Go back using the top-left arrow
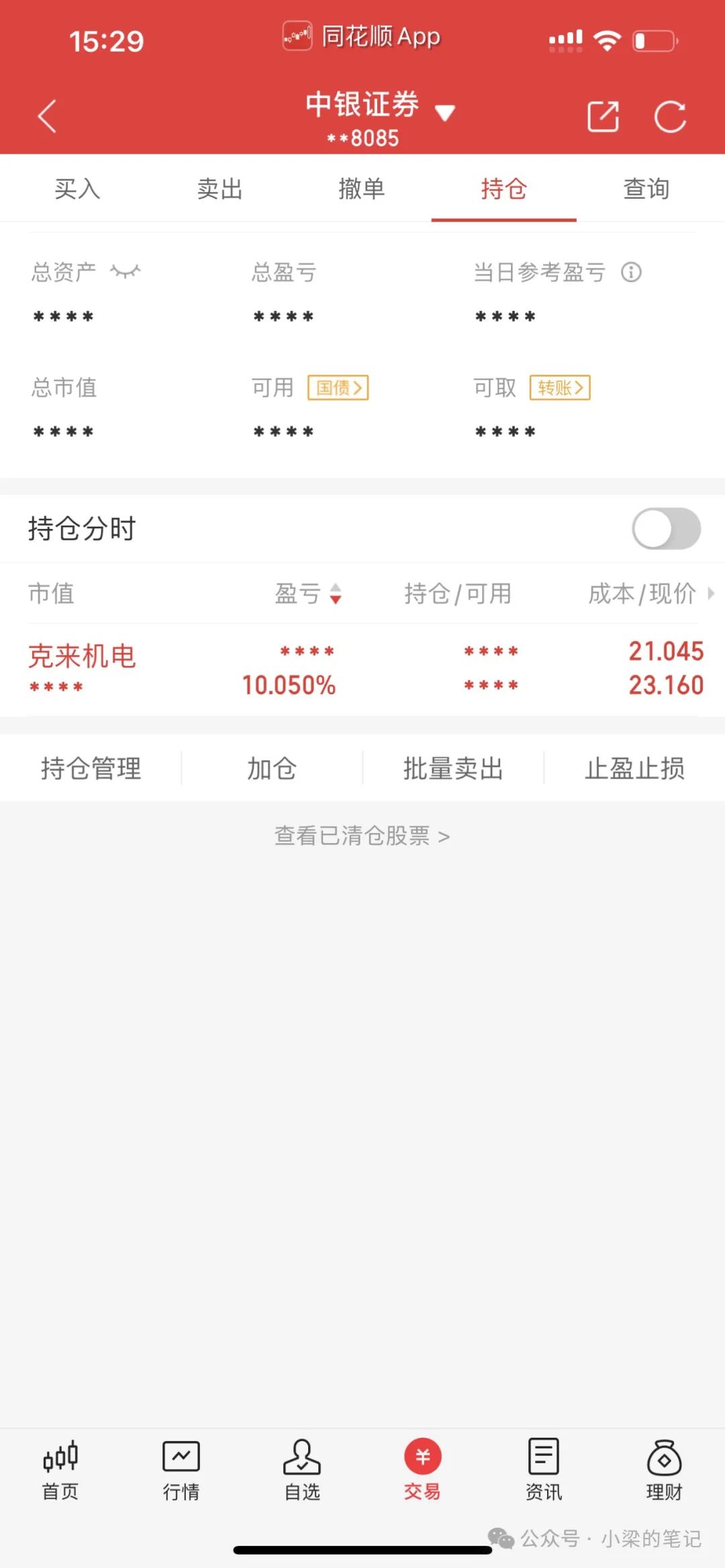 click(x=47, y=117)
